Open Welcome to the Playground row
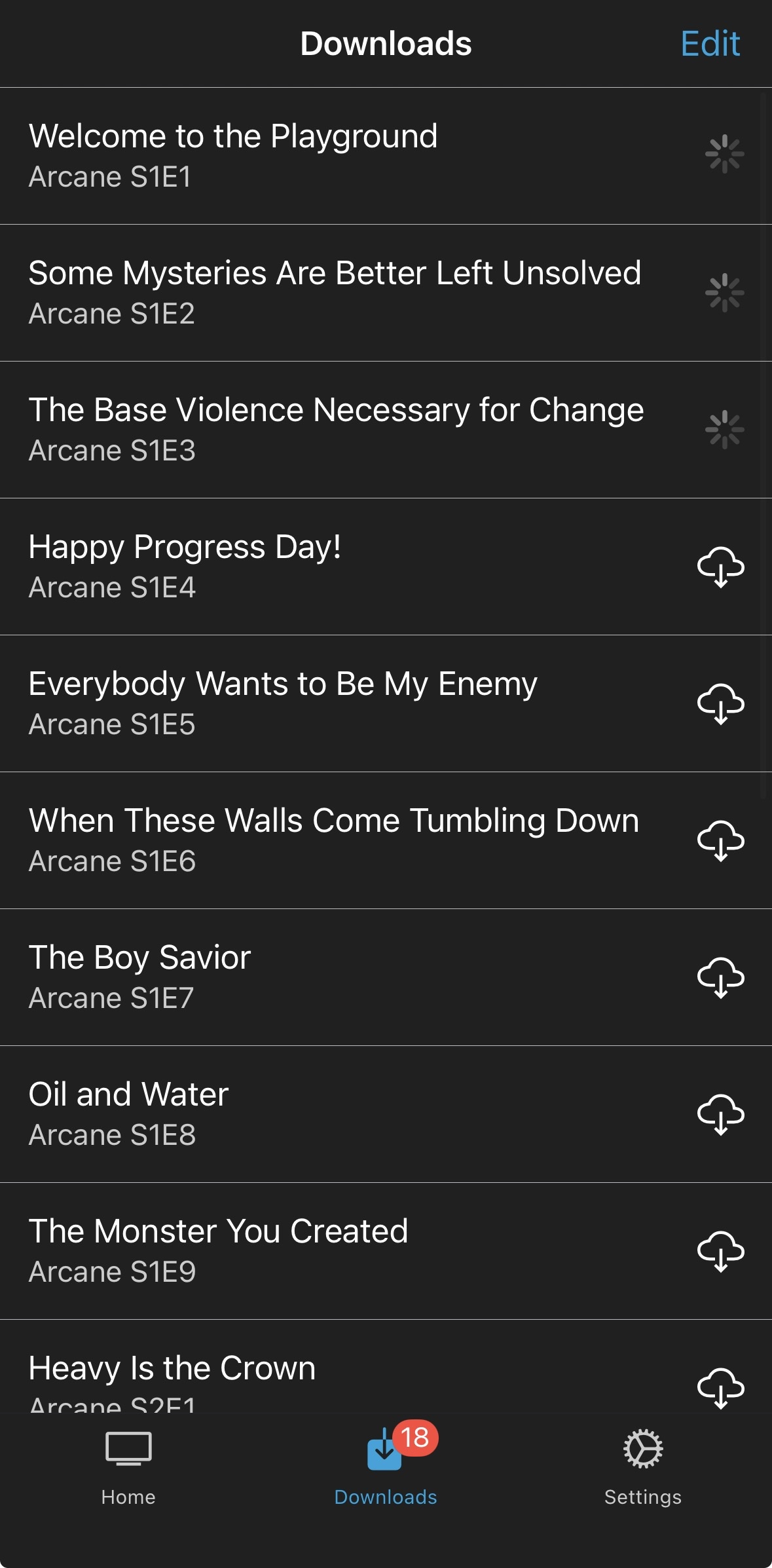This screenshot has height=1568, width=772. [327, 156]
